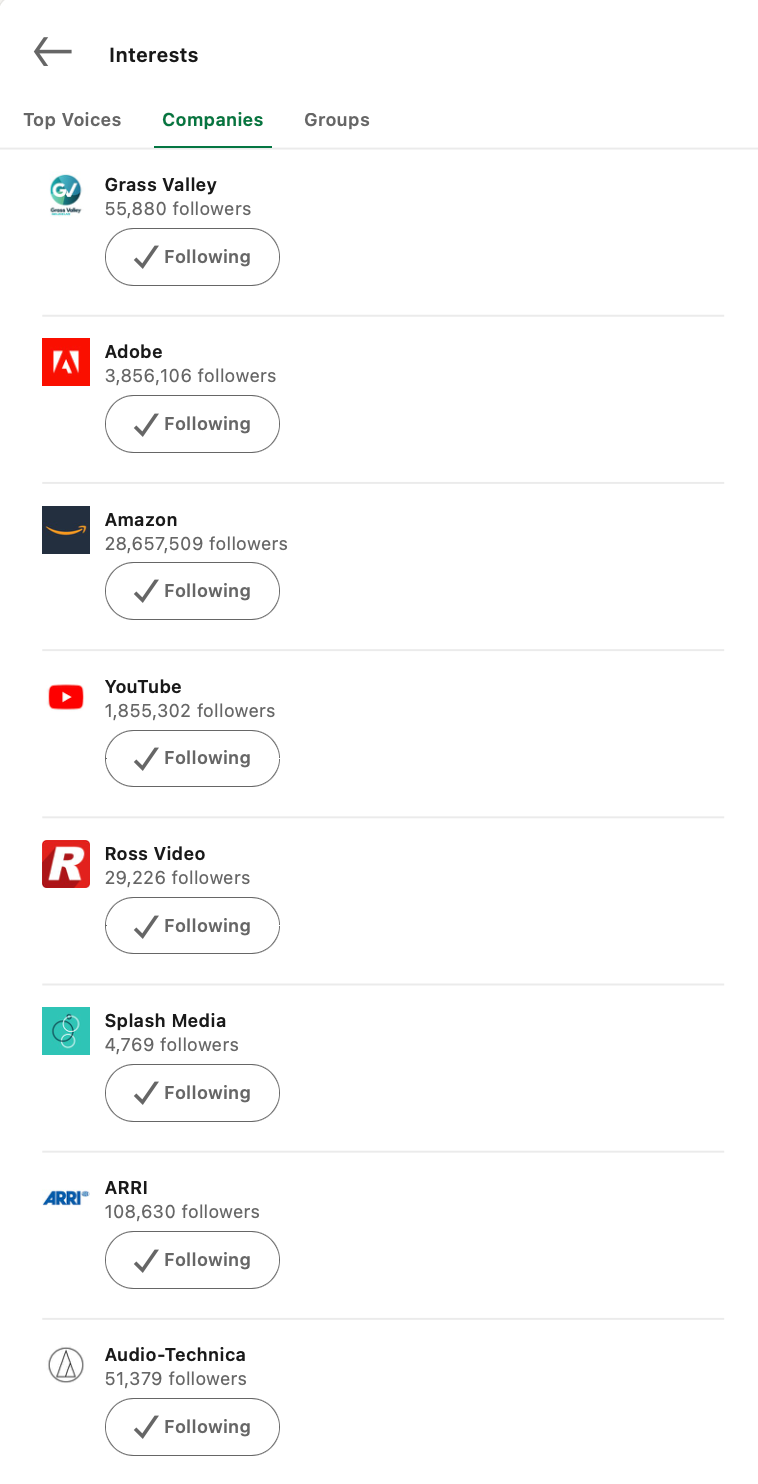
Task: Tap Following button under Adobe
Action: click(192, 424)
